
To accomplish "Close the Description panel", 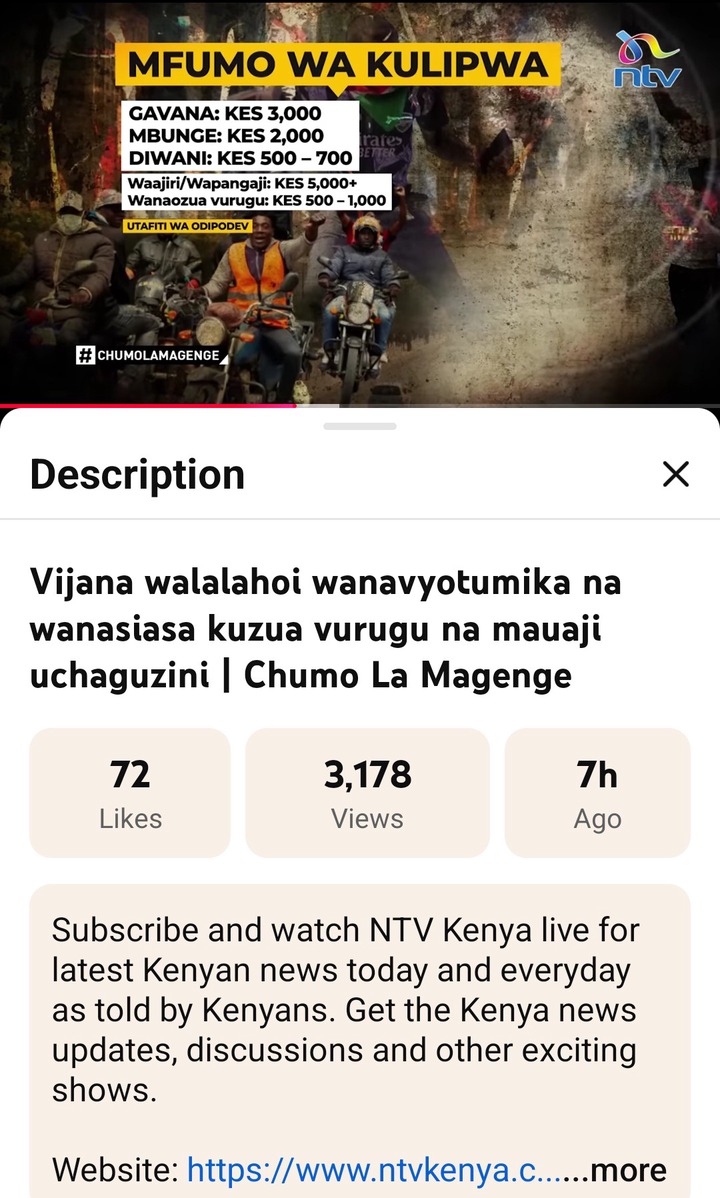I will (676, 474).
